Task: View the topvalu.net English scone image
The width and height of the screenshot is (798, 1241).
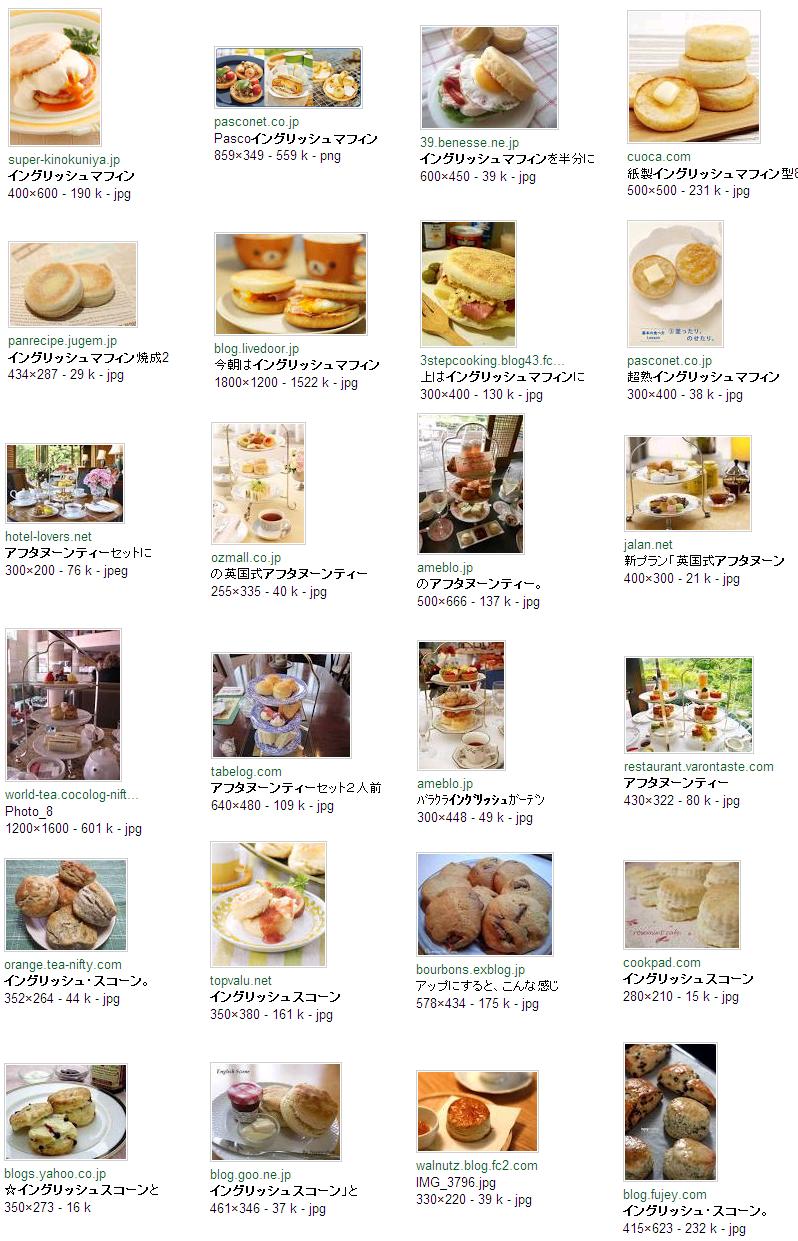Action: click(268, 904)
